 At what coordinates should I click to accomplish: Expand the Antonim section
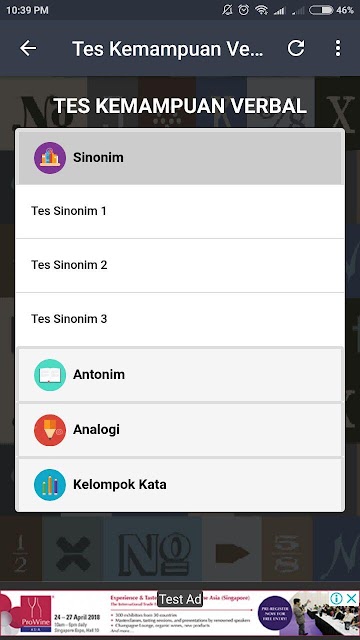(180, 375)
